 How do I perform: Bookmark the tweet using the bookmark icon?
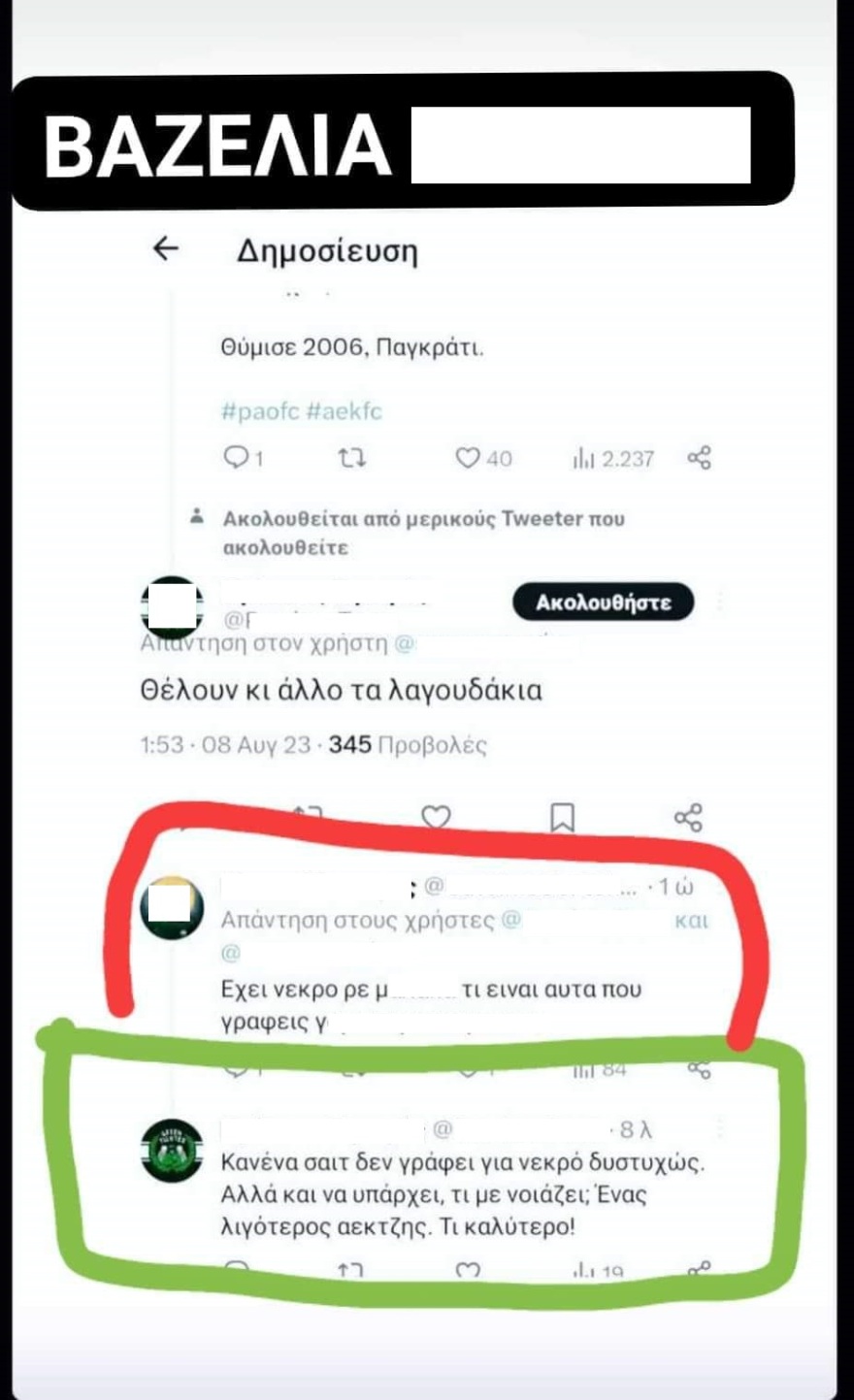[x=563, y=817]
